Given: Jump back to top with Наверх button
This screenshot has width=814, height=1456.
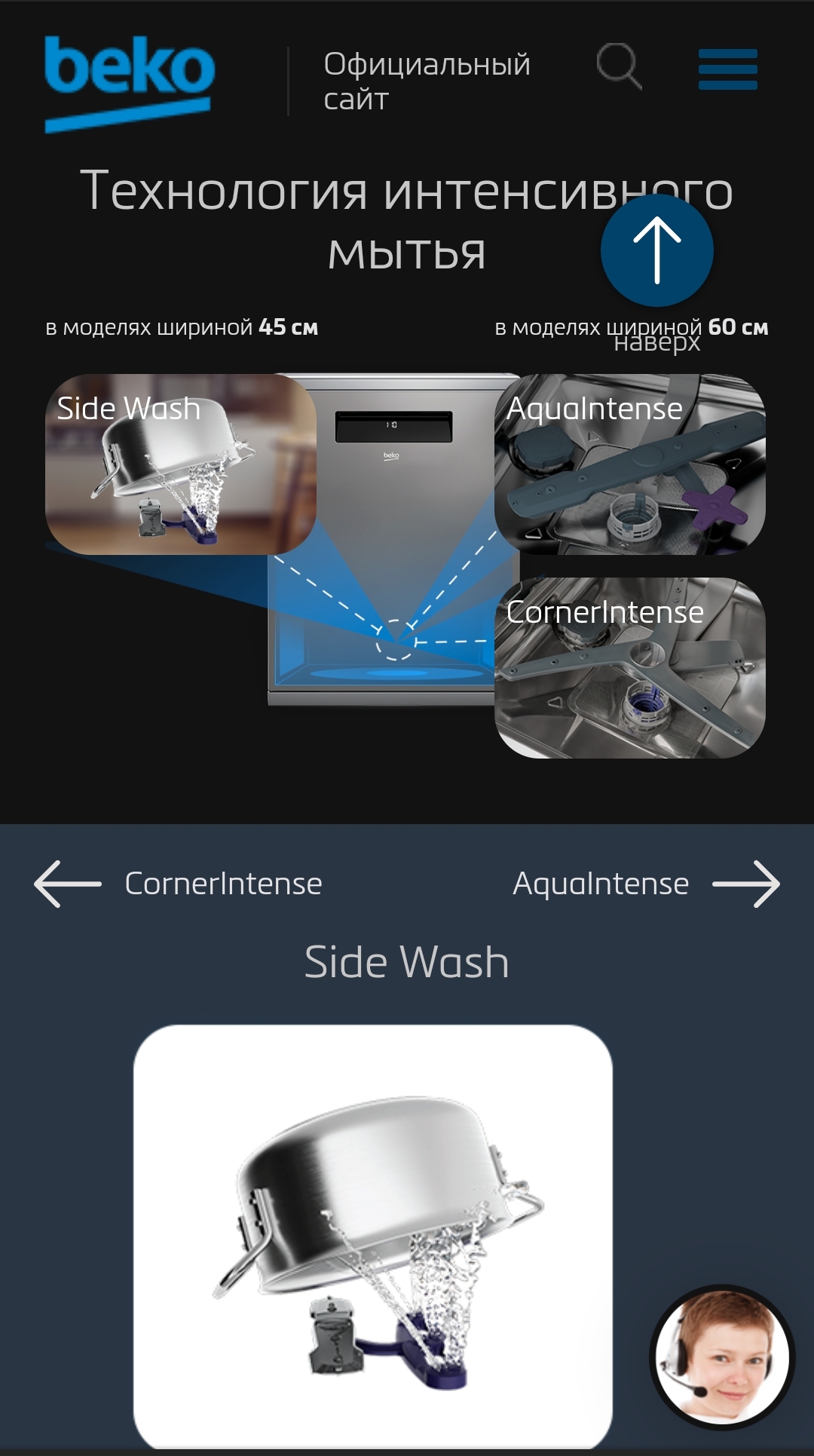Looking at the screenshot, I should [656, 251].
